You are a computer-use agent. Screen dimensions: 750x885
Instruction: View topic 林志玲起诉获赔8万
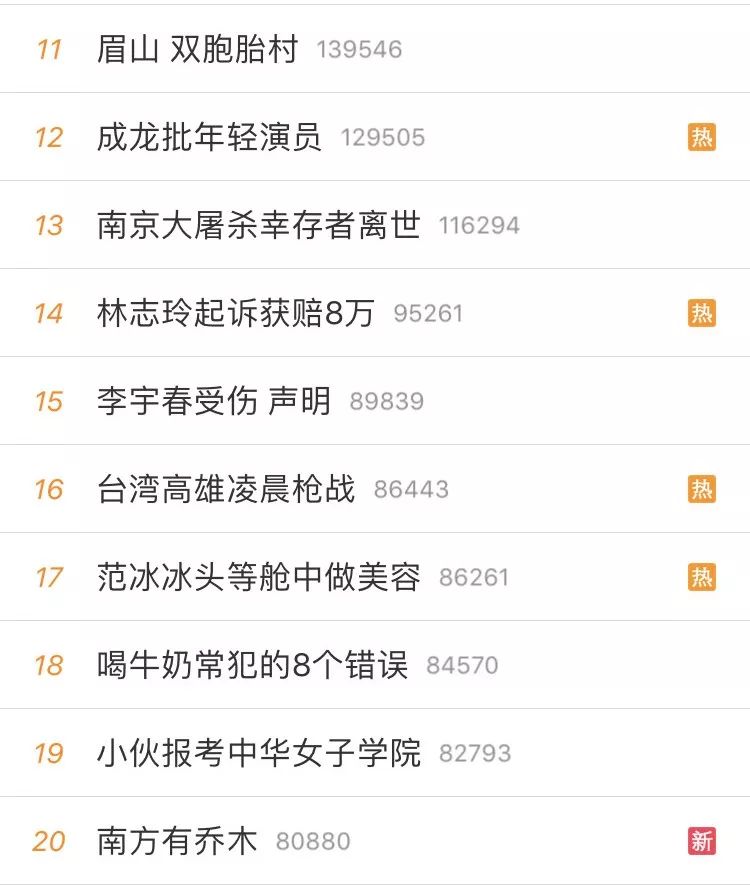[x=236, y=313]
